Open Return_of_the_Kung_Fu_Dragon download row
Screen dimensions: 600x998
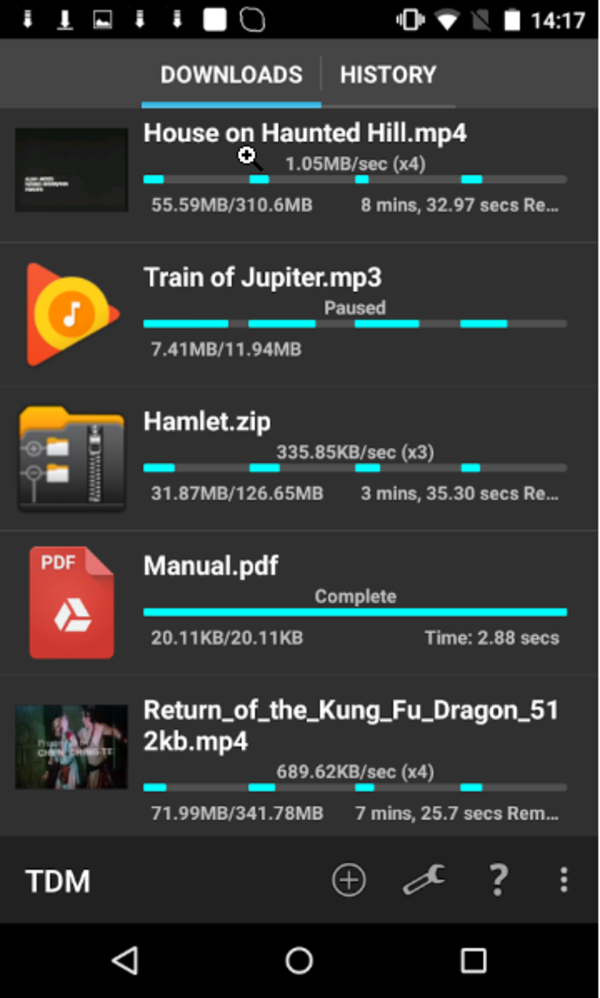click(300, 756)
